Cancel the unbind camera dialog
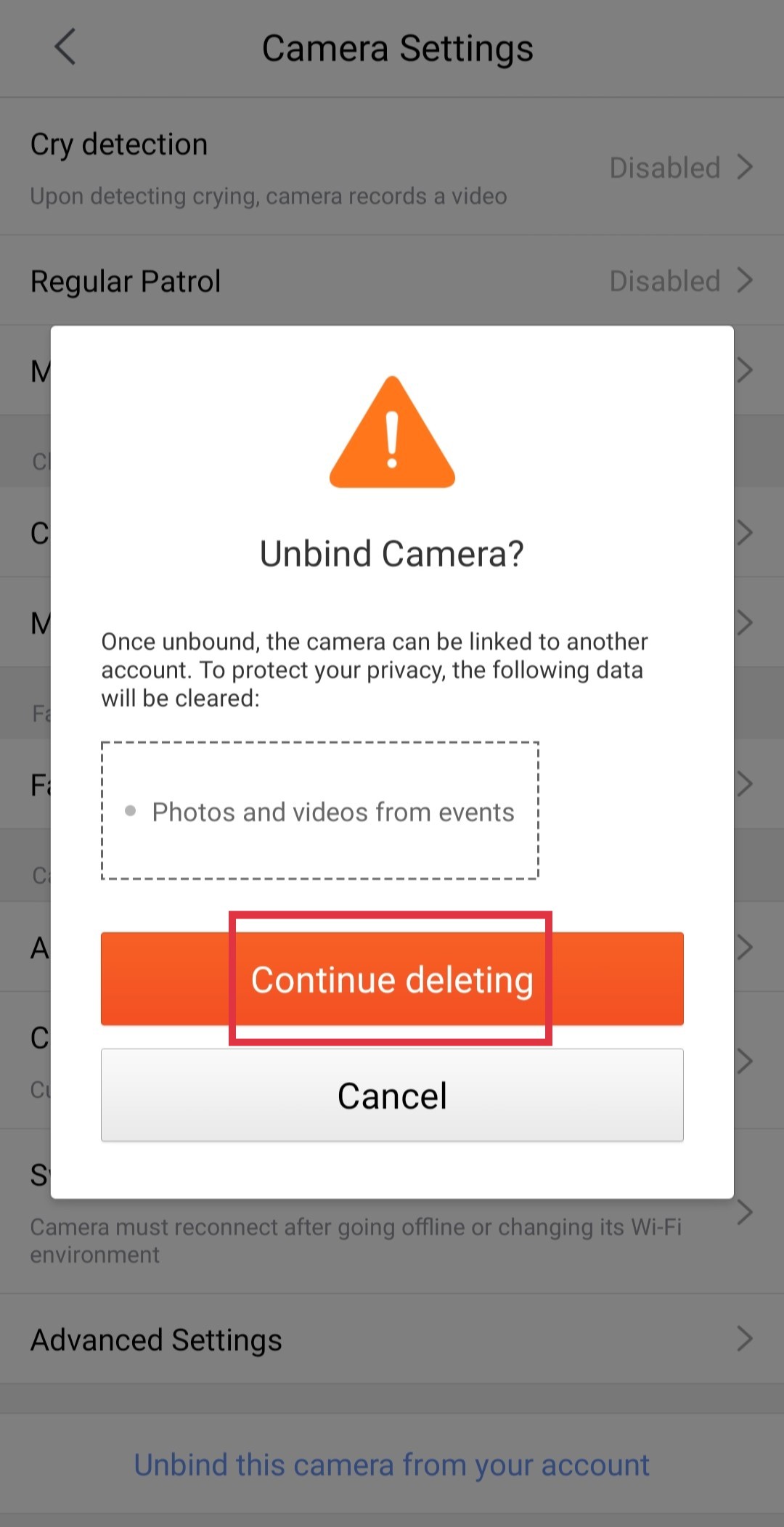This screenshot has height=1527, width=784. (x=392, y=1095)
